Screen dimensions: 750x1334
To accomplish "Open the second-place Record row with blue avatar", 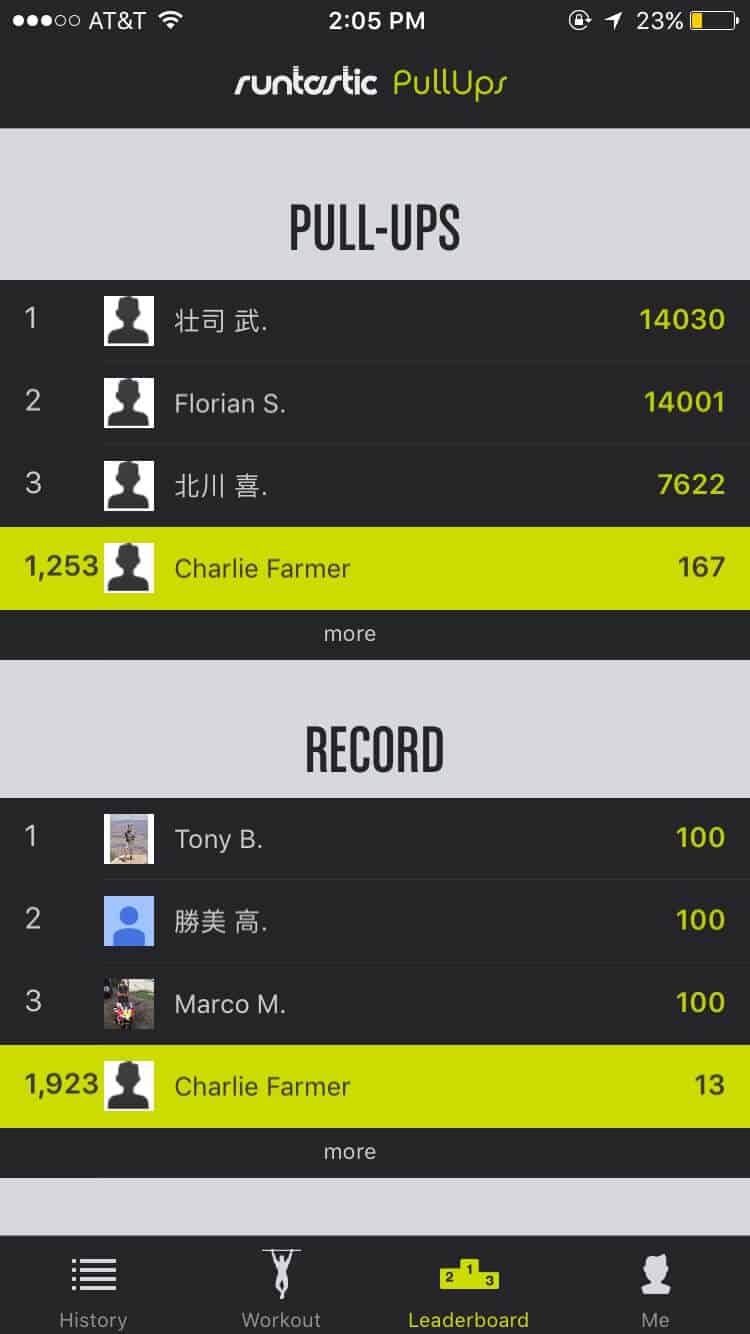I will pyautogui.click(x=375, y=921).
